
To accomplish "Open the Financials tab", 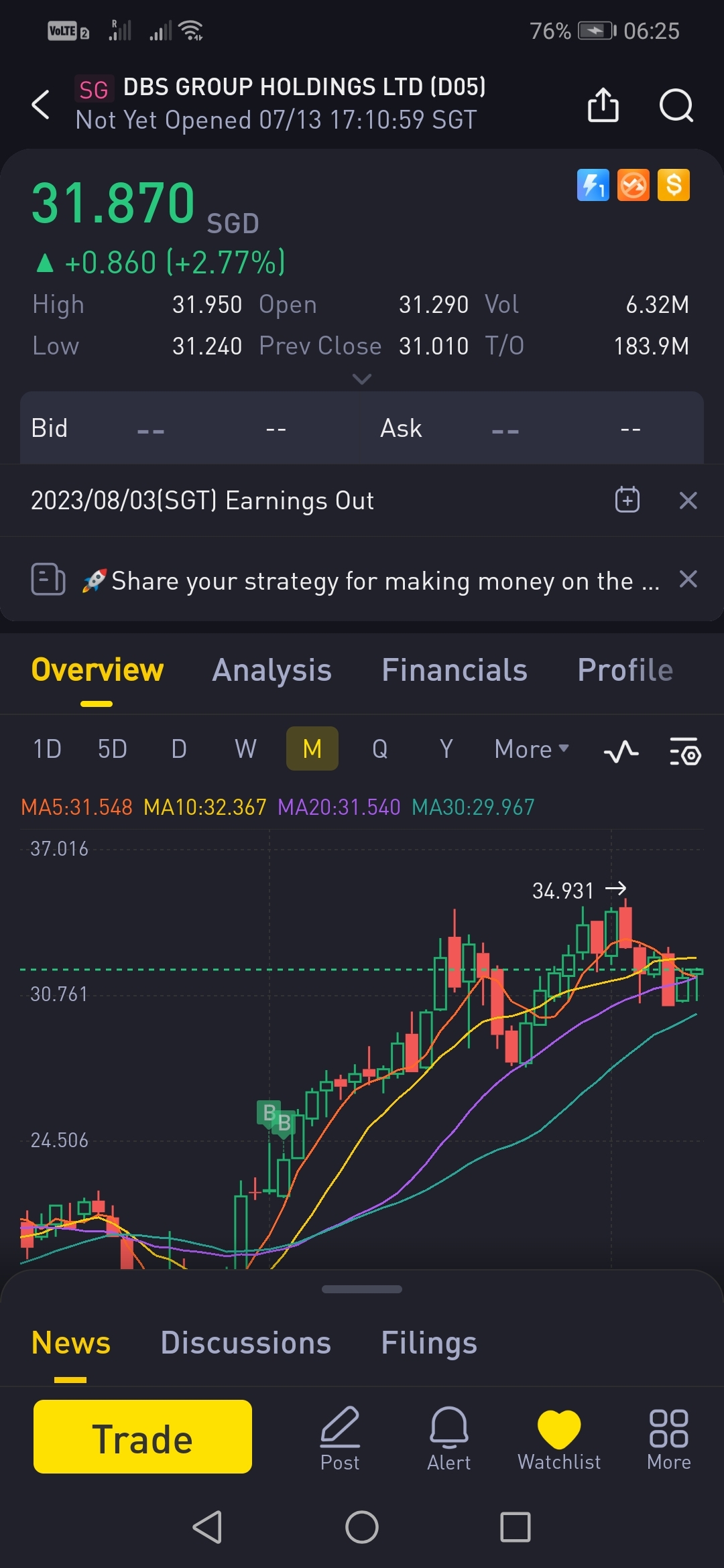I will (x=454, y=670).
